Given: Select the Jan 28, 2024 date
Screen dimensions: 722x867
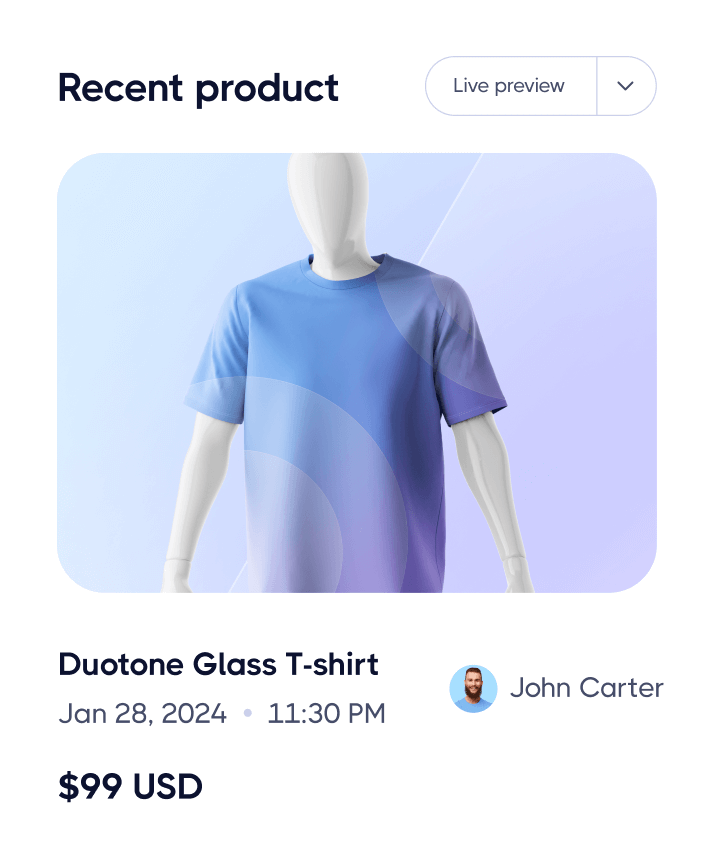Looking at the screenshot, I should (x=142, y=713).
